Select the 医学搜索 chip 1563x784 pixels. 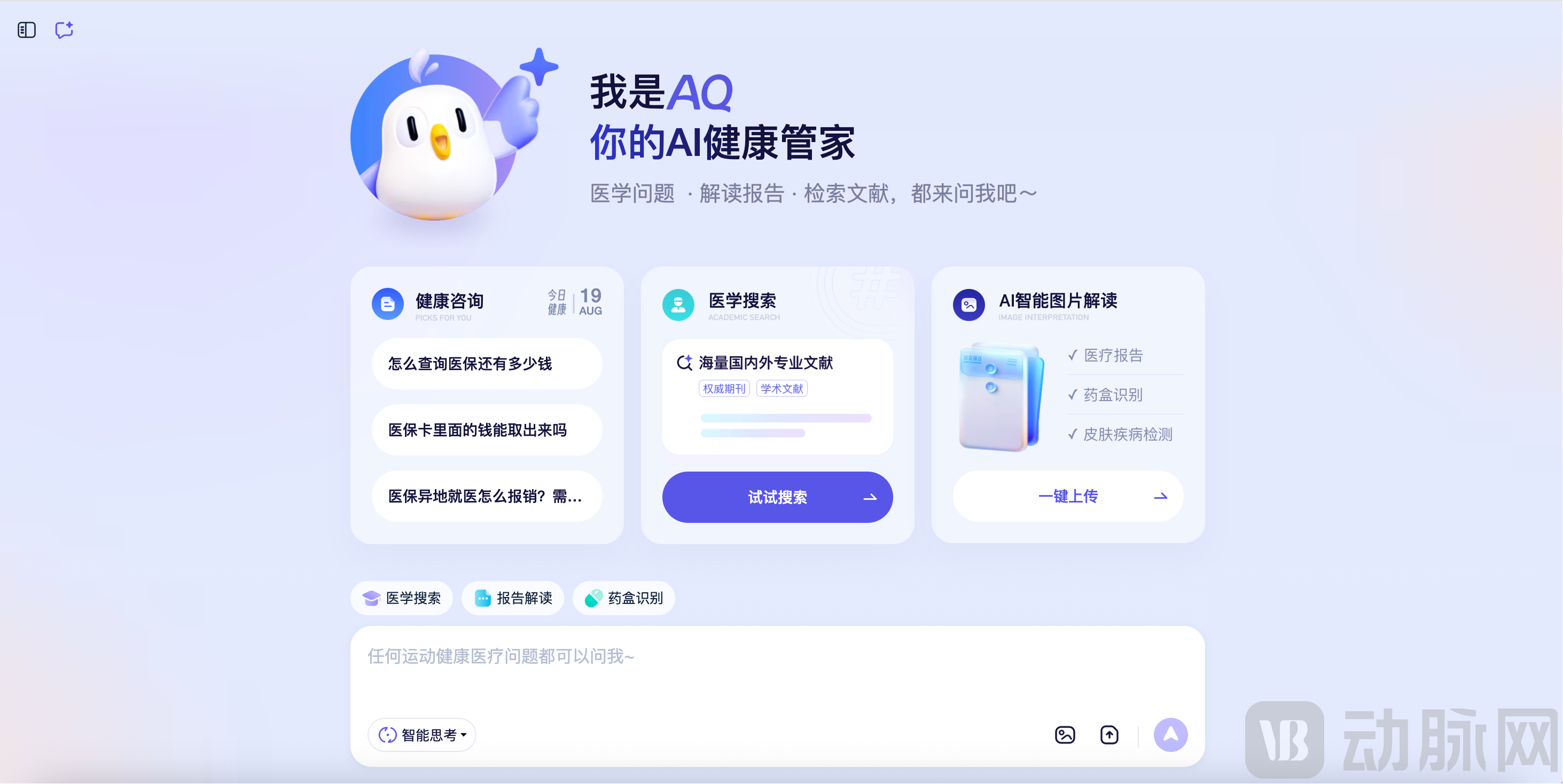pyautogui.click(x=402, y=598)
